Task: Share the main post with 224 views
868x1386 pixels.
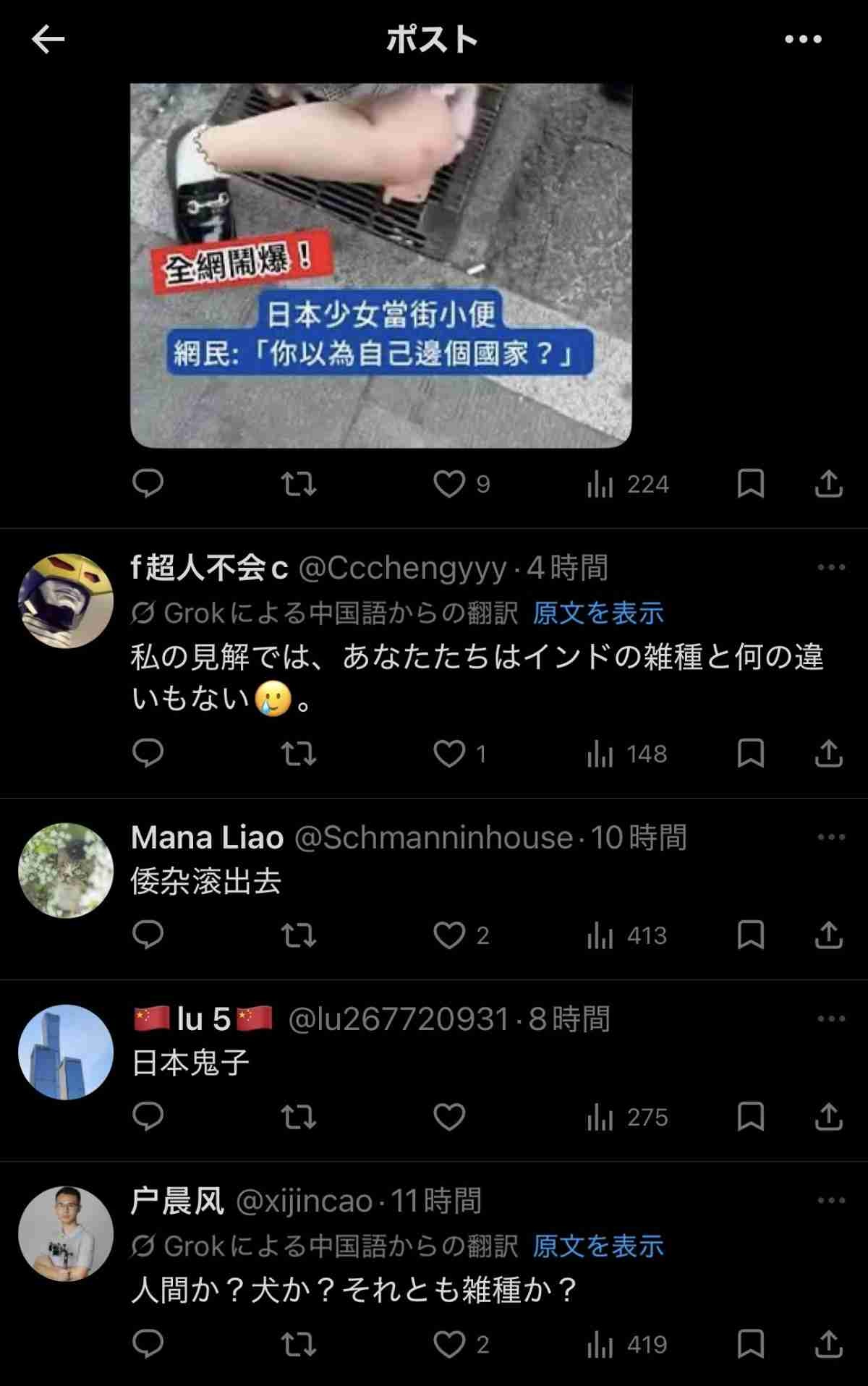Action: click(828, 484)
